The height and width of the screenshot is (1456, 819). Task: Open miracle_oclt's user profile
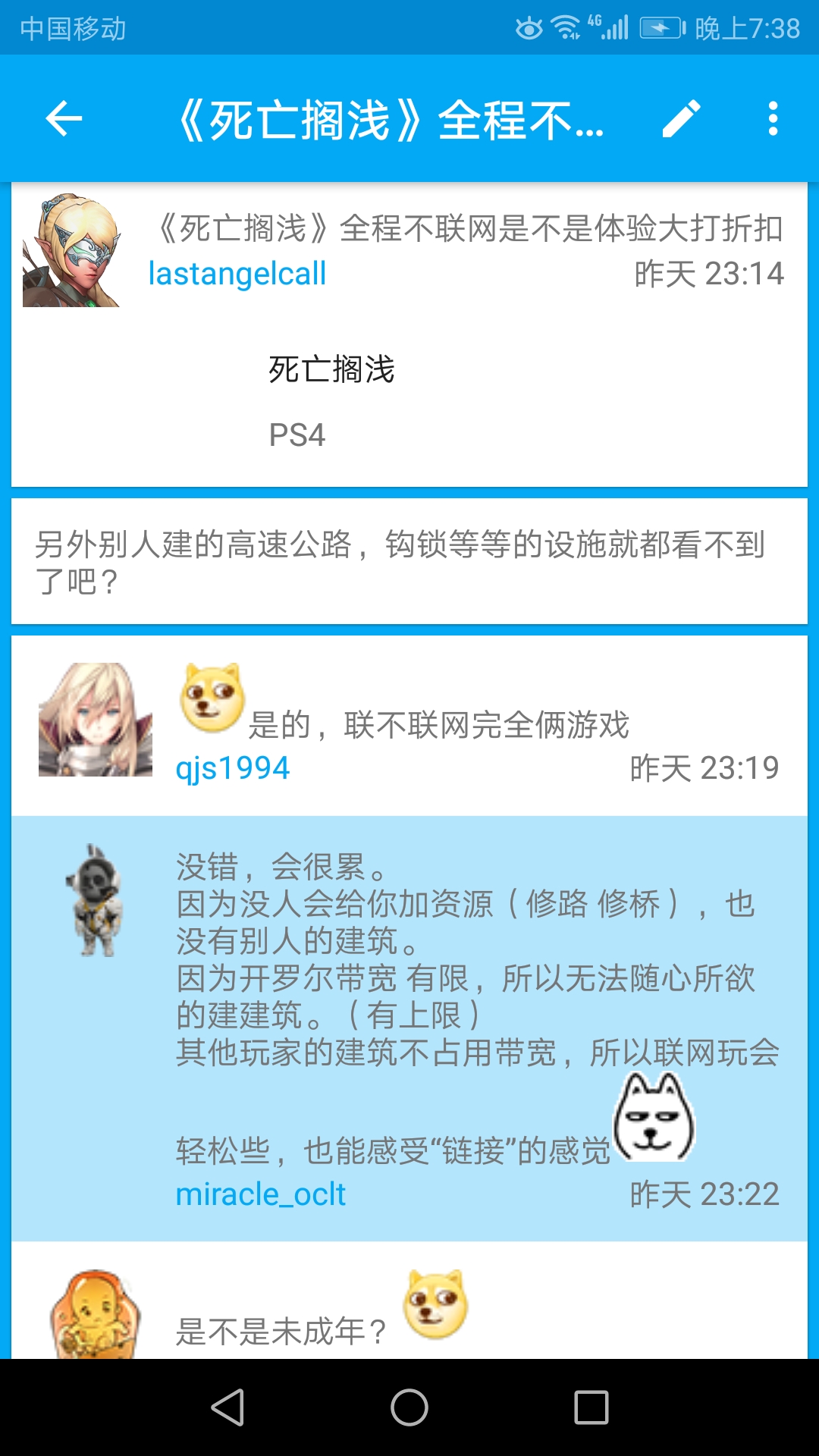click(260, 1194)
